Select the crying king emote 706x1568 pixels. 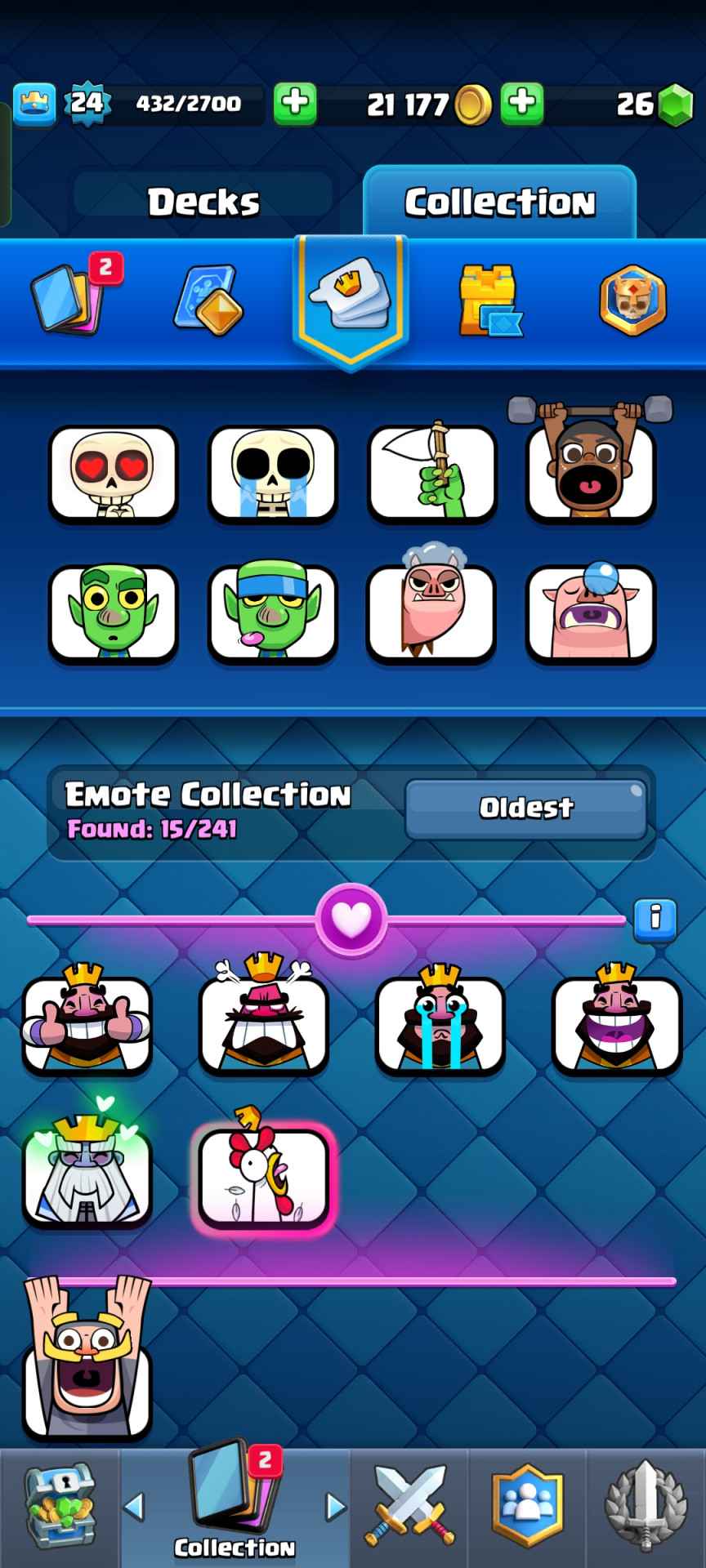pos(440,1024)
